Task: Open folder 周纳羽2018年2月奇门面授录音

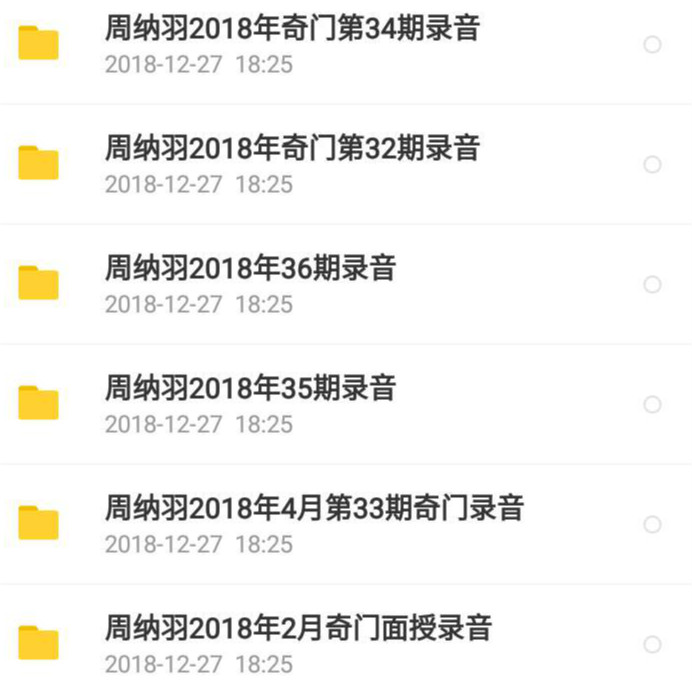Action: point(298,628)
